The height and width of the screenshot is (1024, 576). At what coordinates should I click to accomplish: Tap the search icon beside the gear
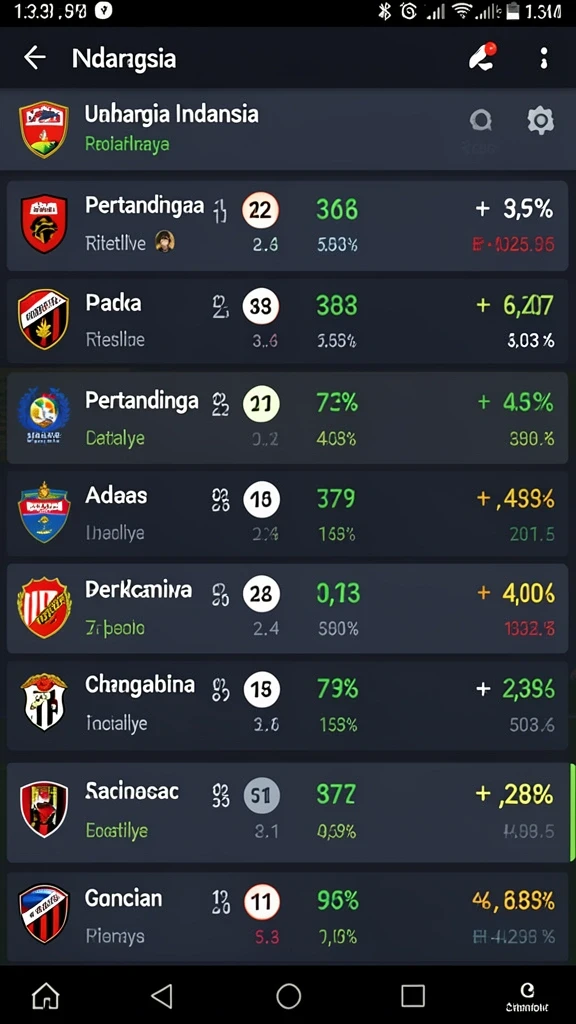click(481, 120)
